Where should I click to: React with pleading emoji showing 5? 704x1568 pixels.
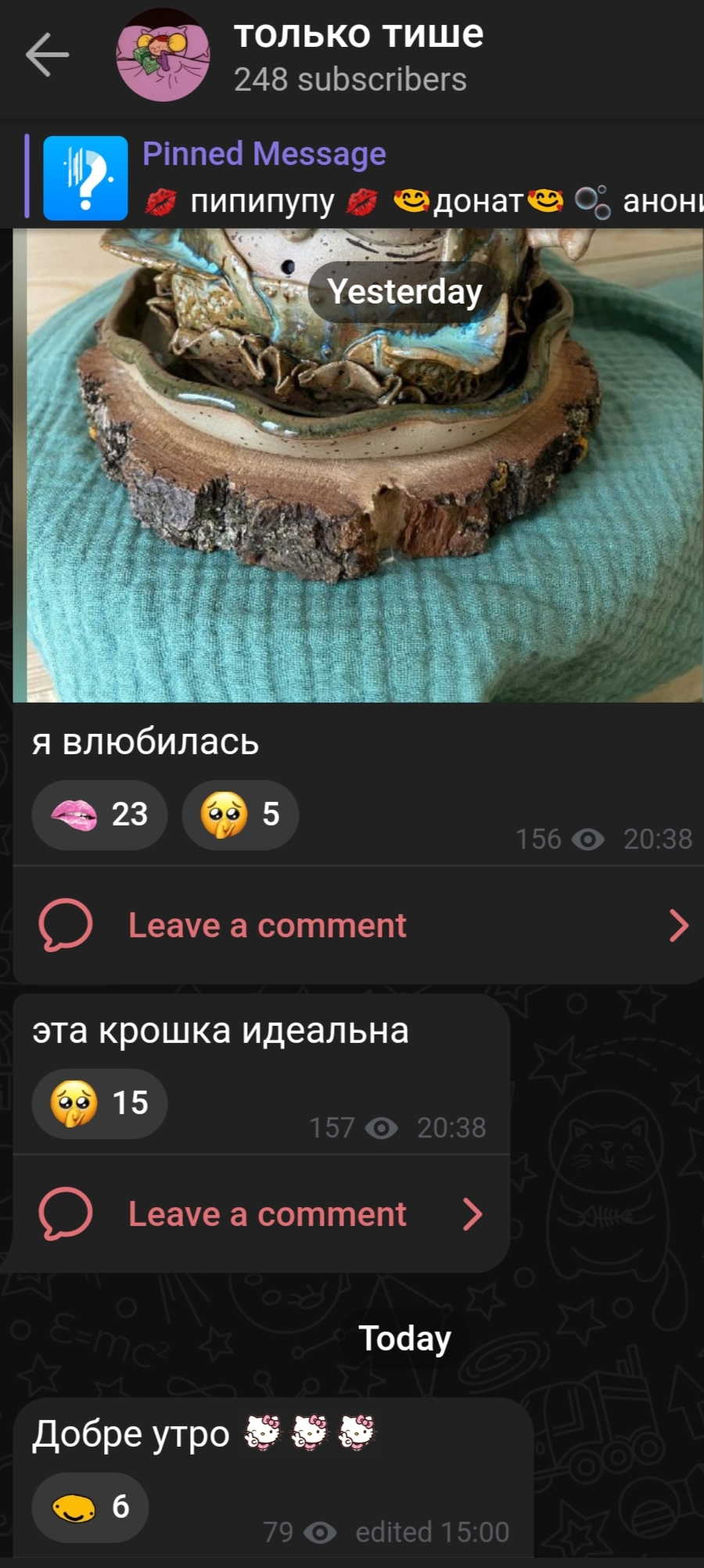240,815
